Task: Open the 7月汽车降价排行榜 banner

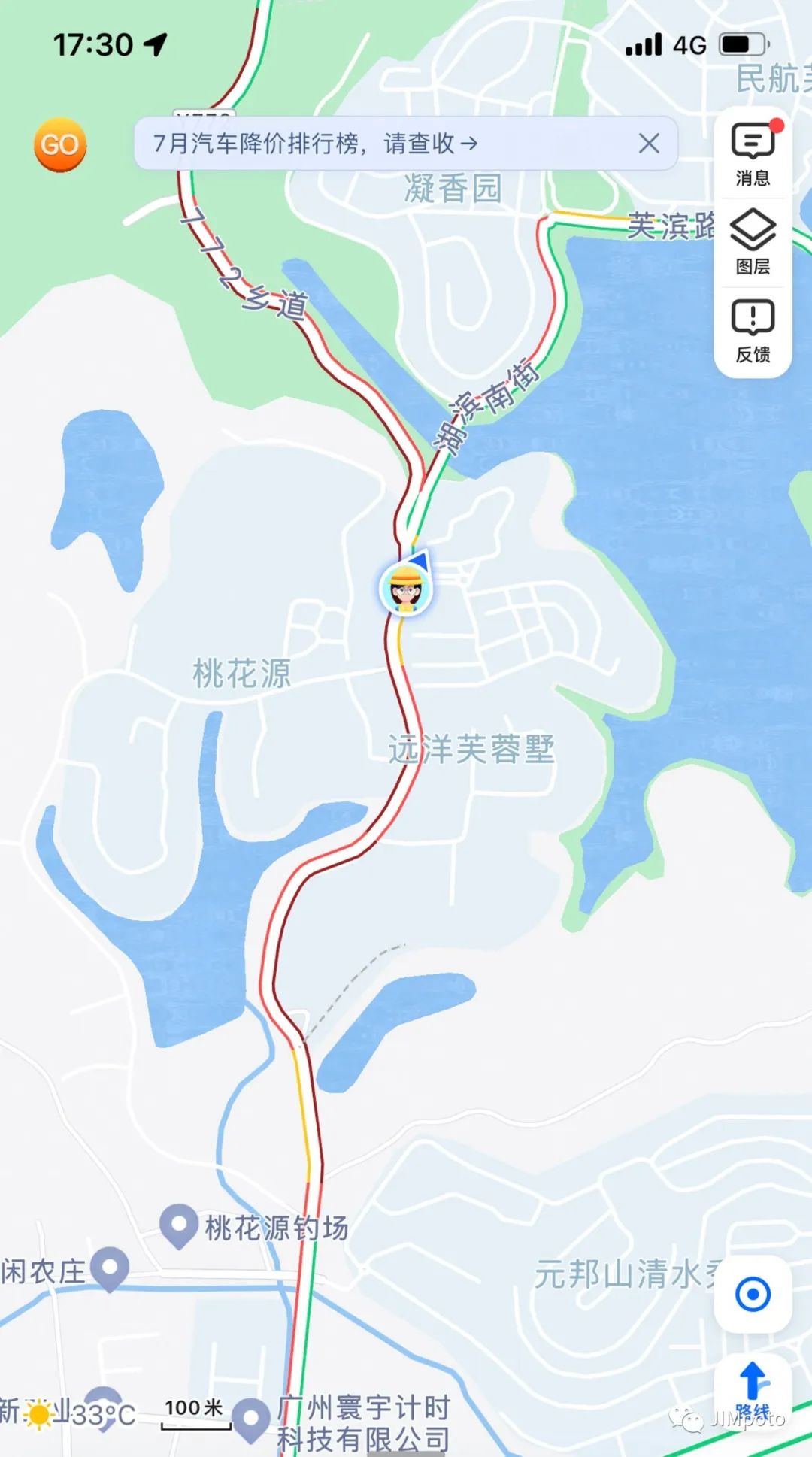Action: point(316,143)
